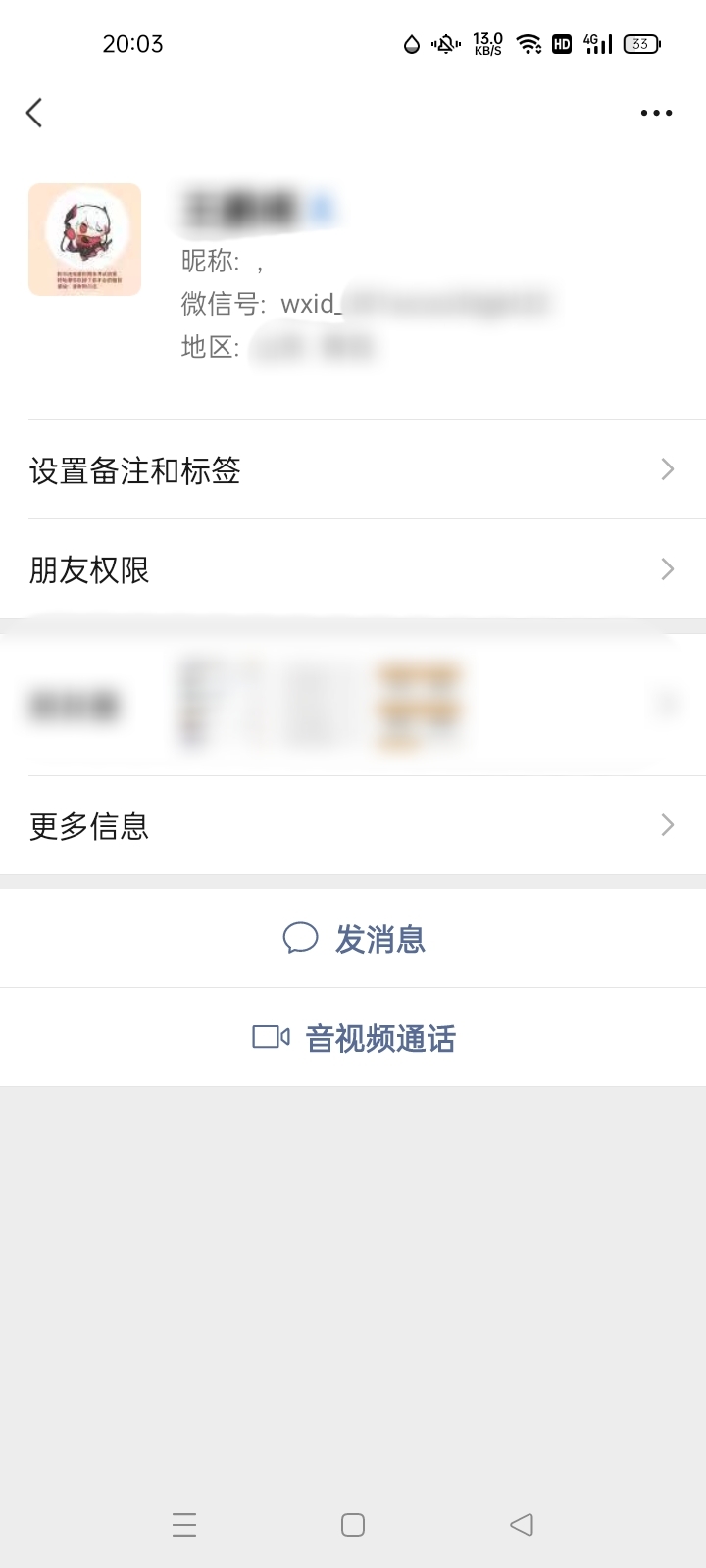Open 设置备注和标签 settings
The image size is (706, 1568).
click(x=353, y=470)
